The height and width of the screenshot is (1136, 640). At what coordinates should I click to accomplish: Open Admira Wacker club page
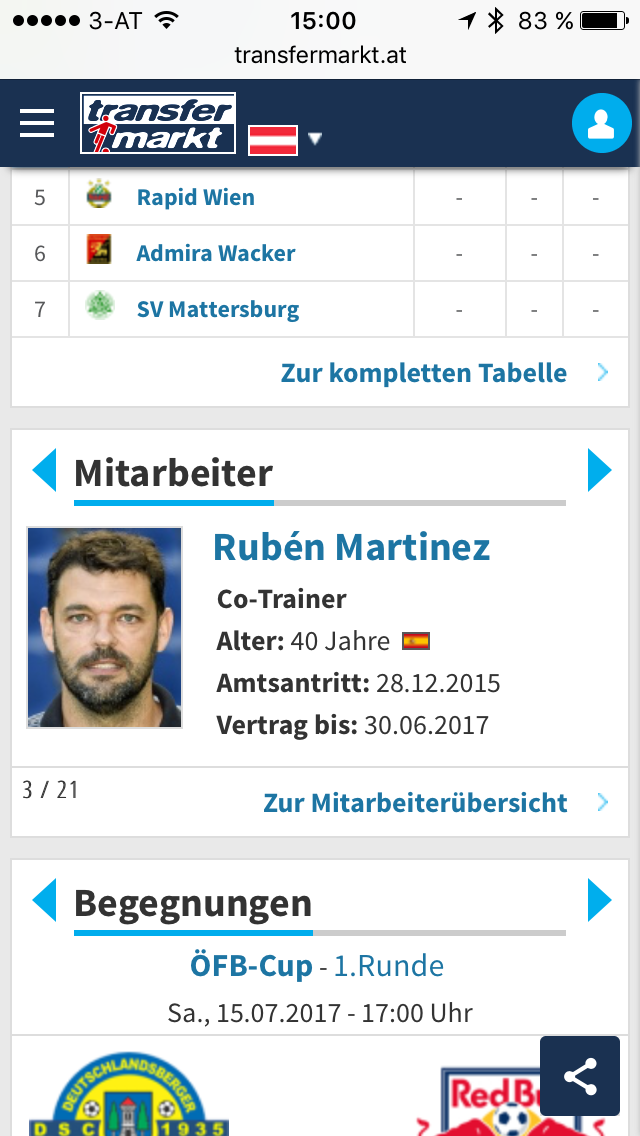pos(216,253)
